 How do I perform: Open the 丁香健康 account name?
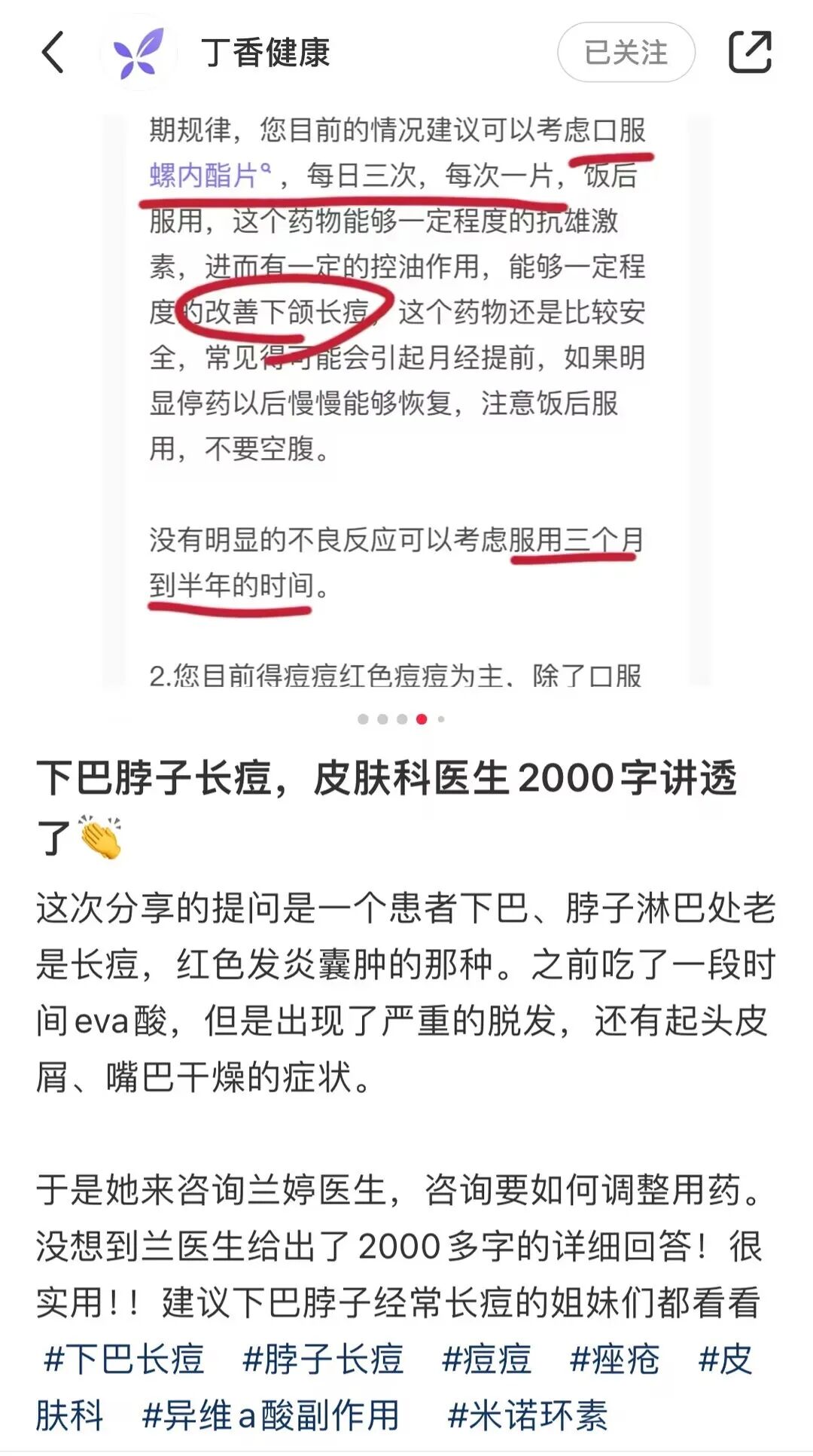point(266,53)
